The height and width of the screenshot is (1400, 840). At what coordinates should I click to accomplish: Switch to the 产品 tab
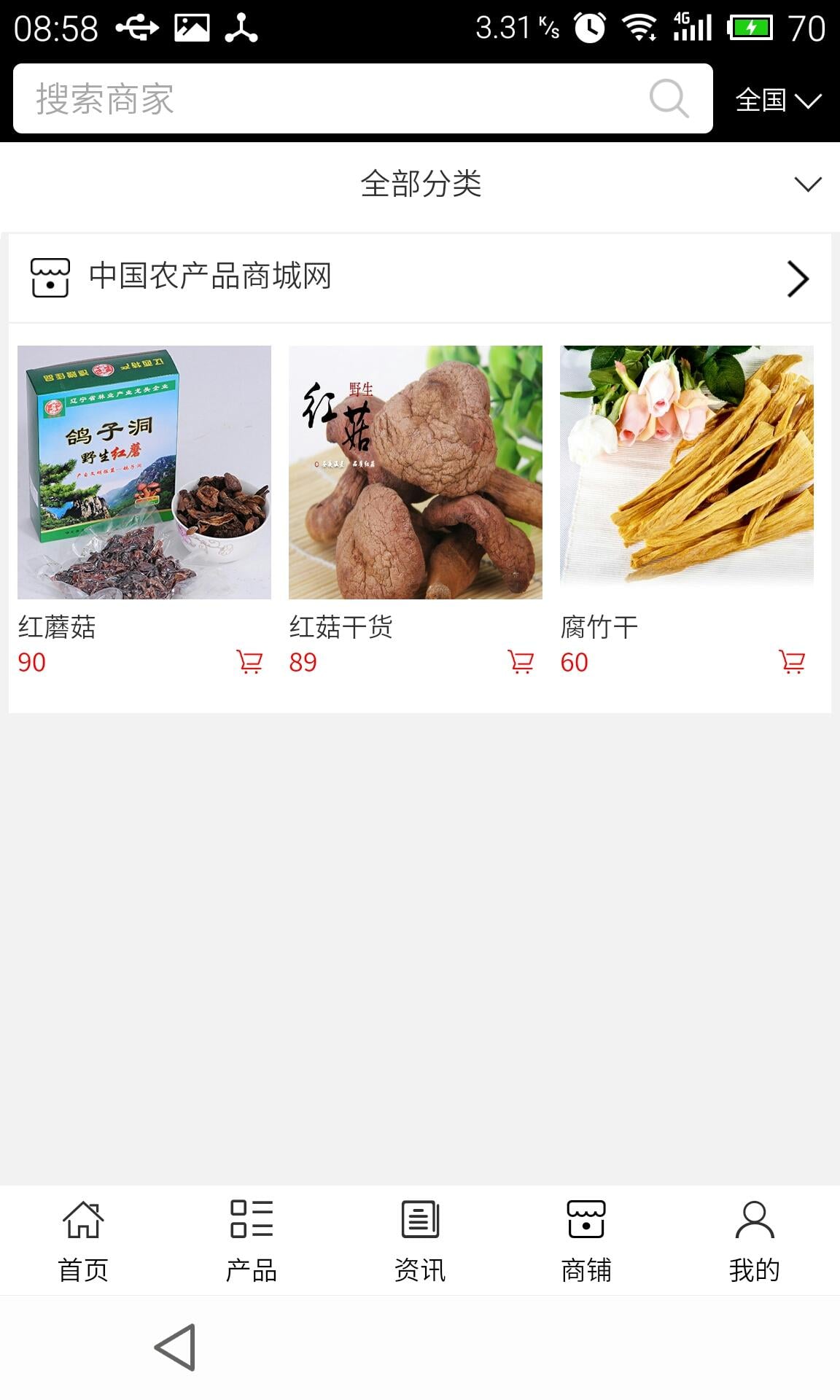252,1240
